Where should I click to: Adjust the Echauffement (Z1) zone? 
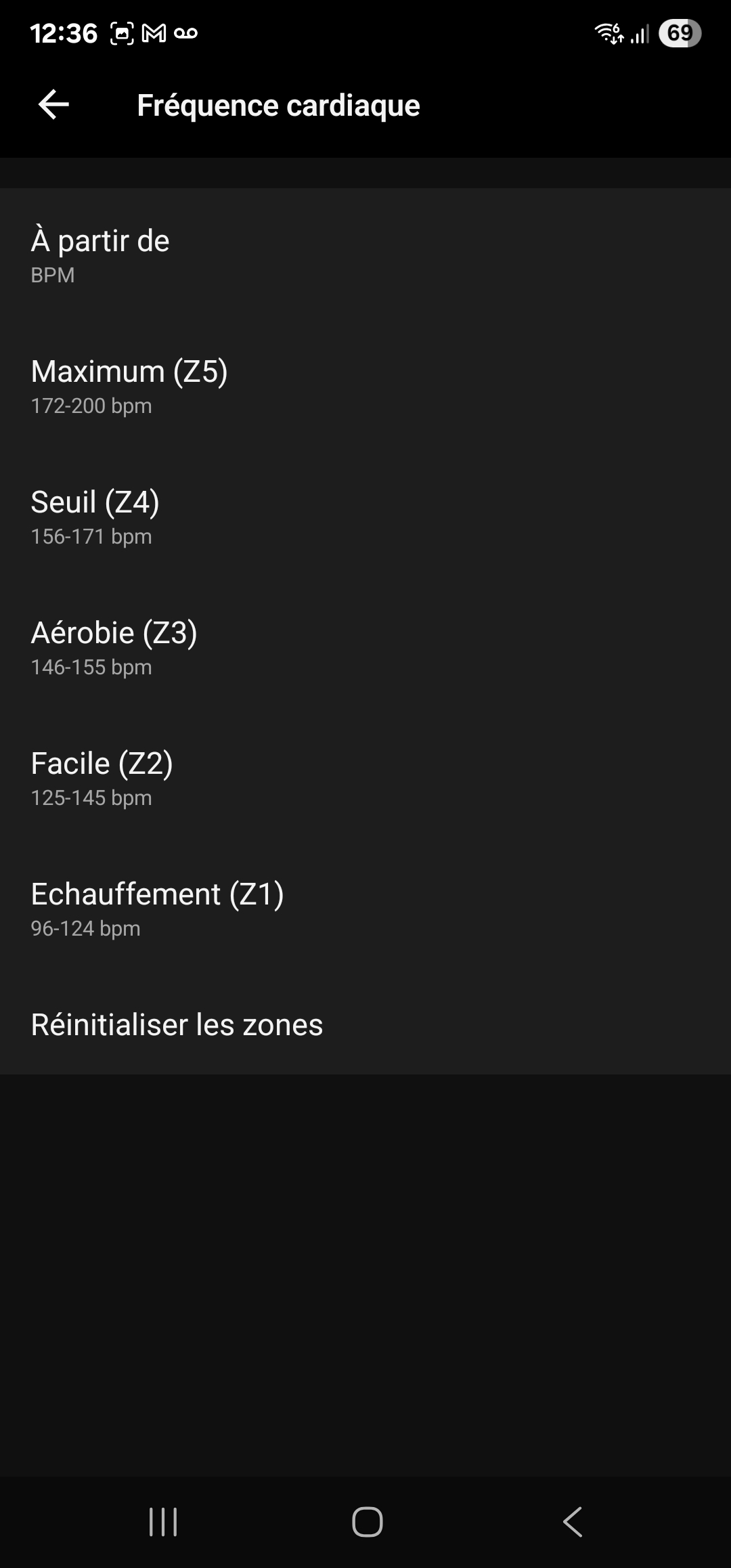[365, 908]
